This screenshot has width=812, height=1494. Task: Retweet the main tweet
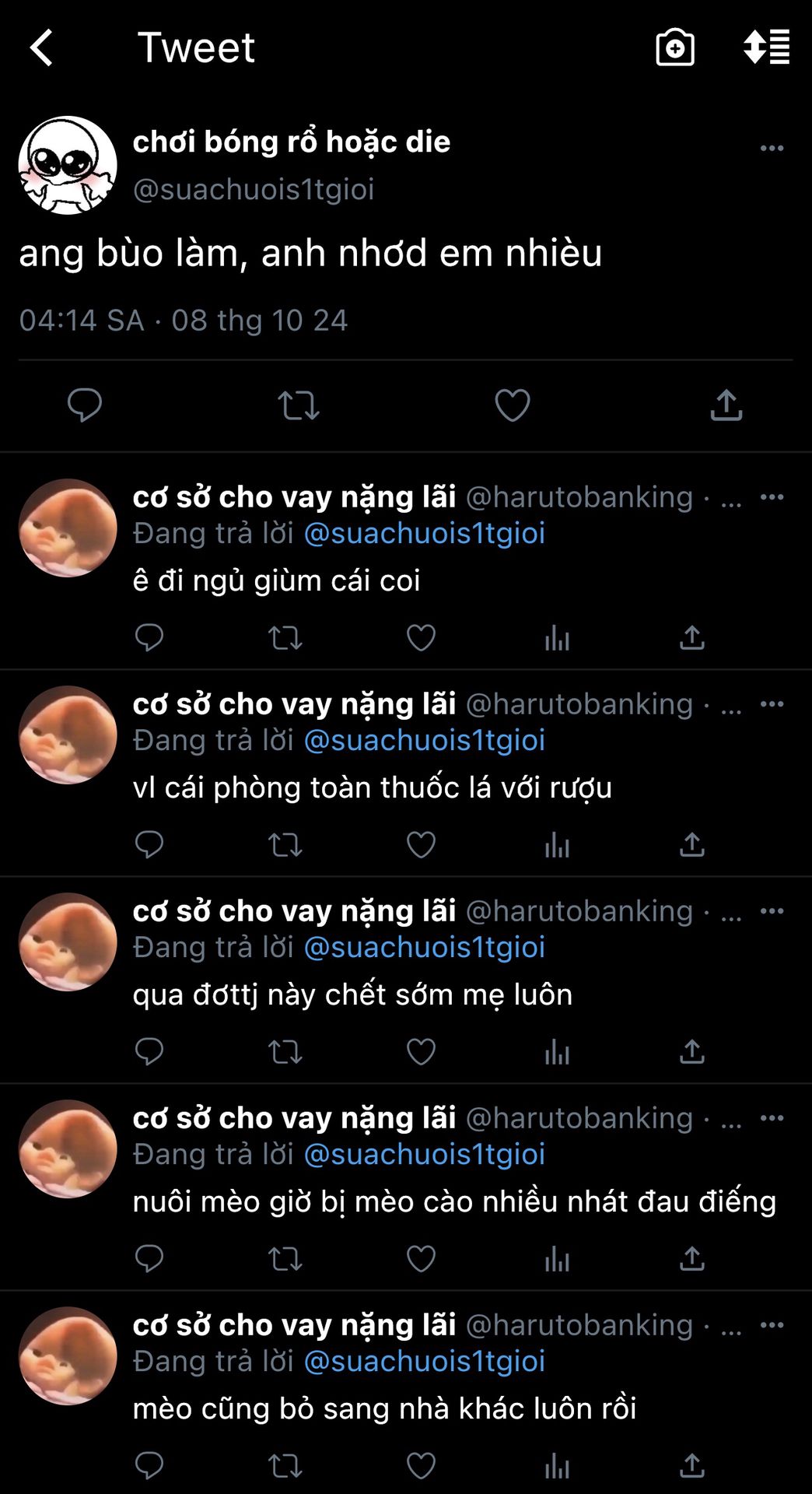299,405
